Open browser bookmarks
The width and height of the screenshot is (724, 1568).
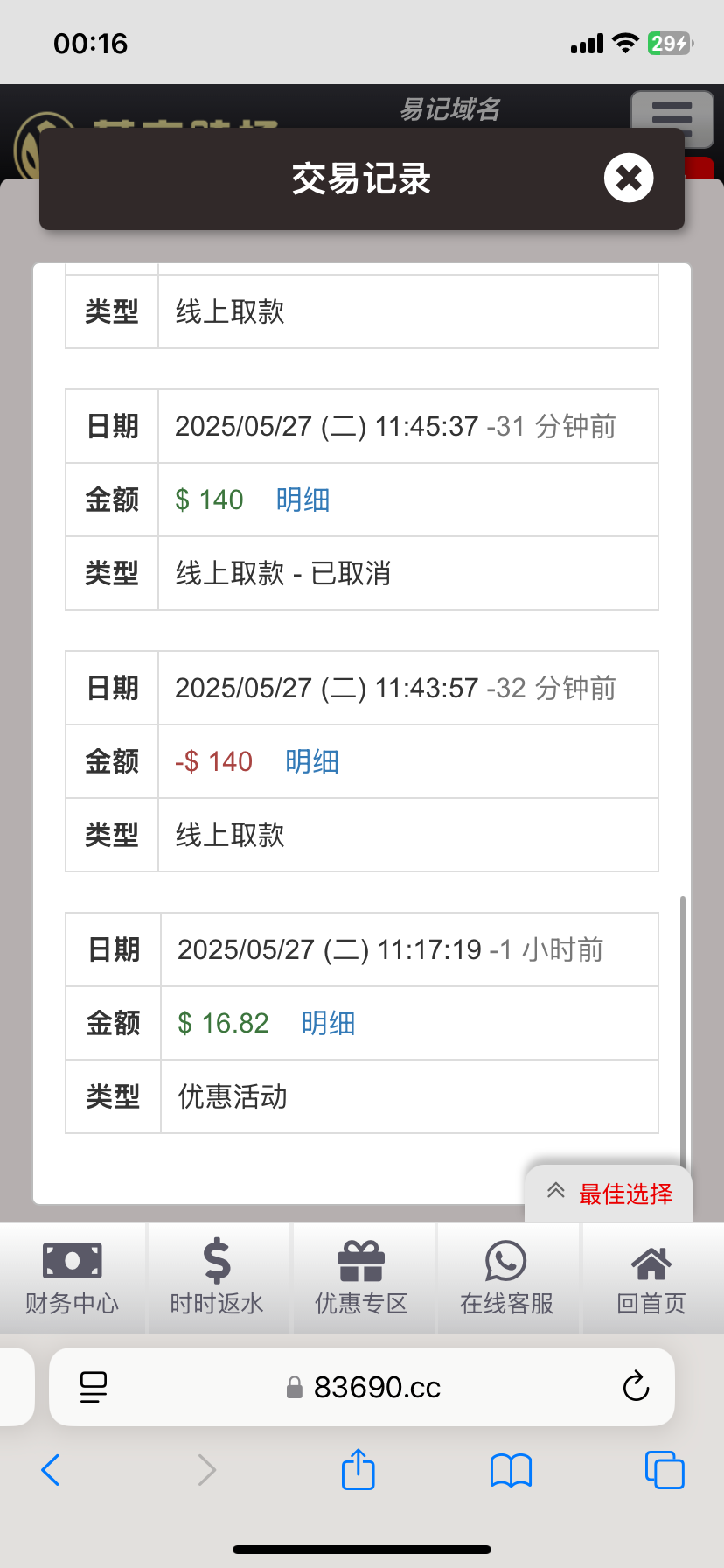click(x=512, y=1470)
